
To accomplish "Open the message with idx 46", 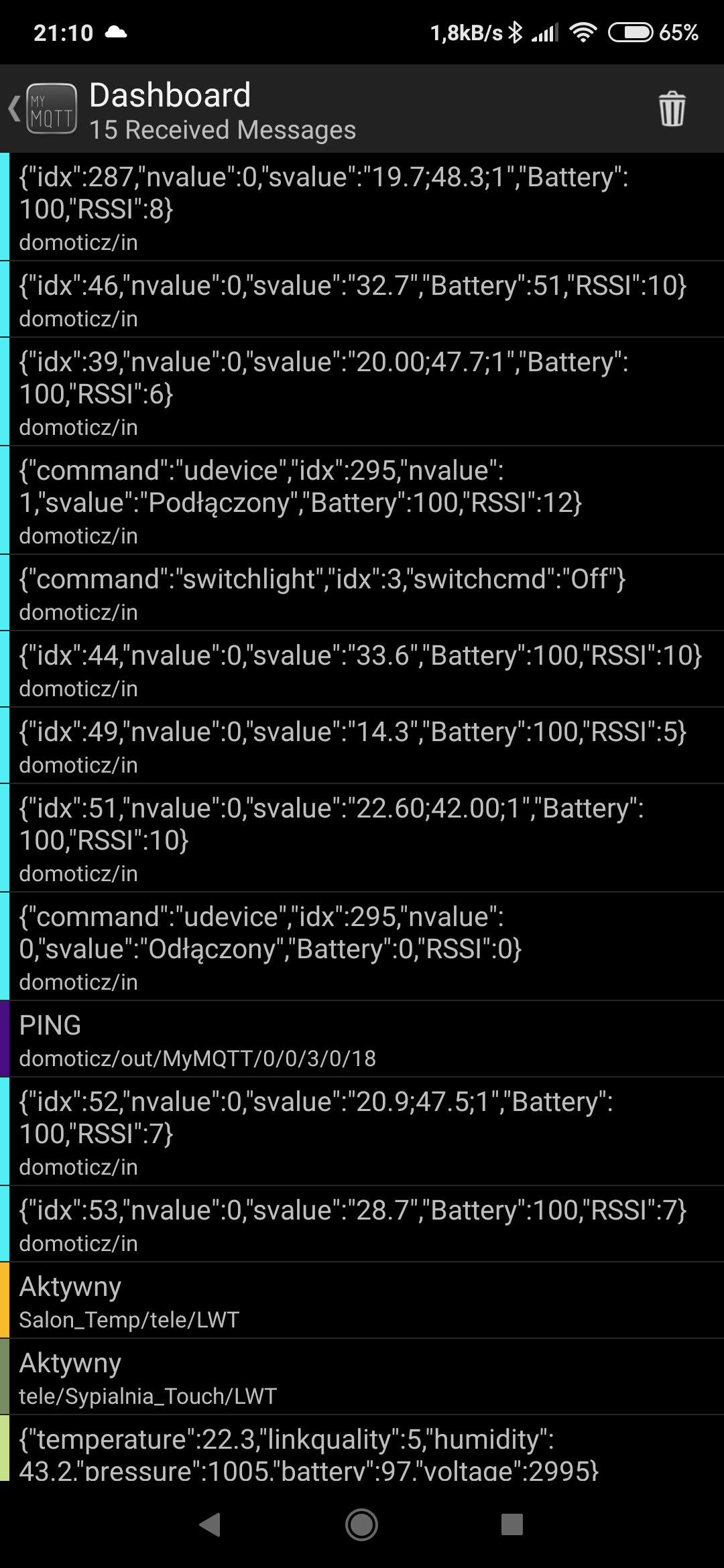I will [x=362, y=300].
